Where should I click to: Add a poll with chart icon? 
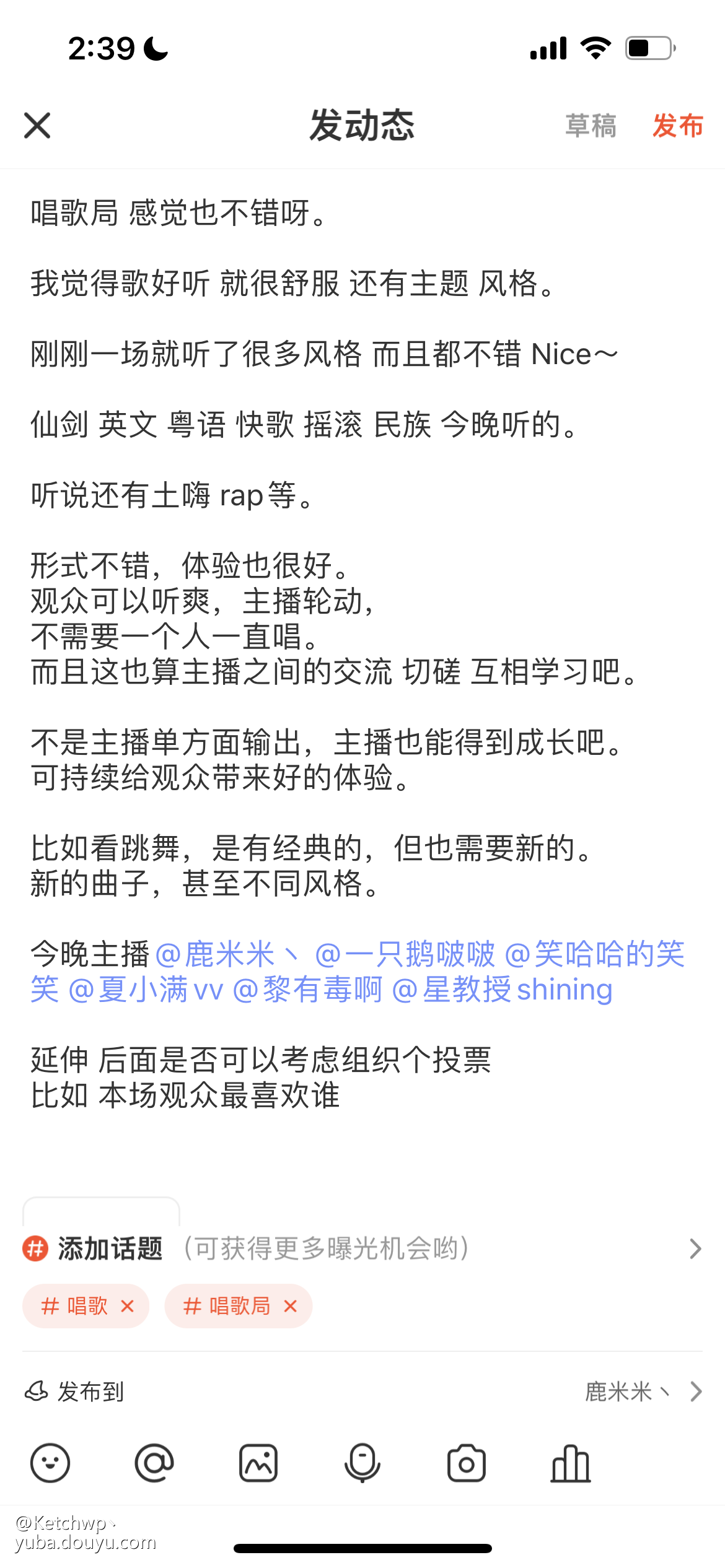click(571, 1463)
